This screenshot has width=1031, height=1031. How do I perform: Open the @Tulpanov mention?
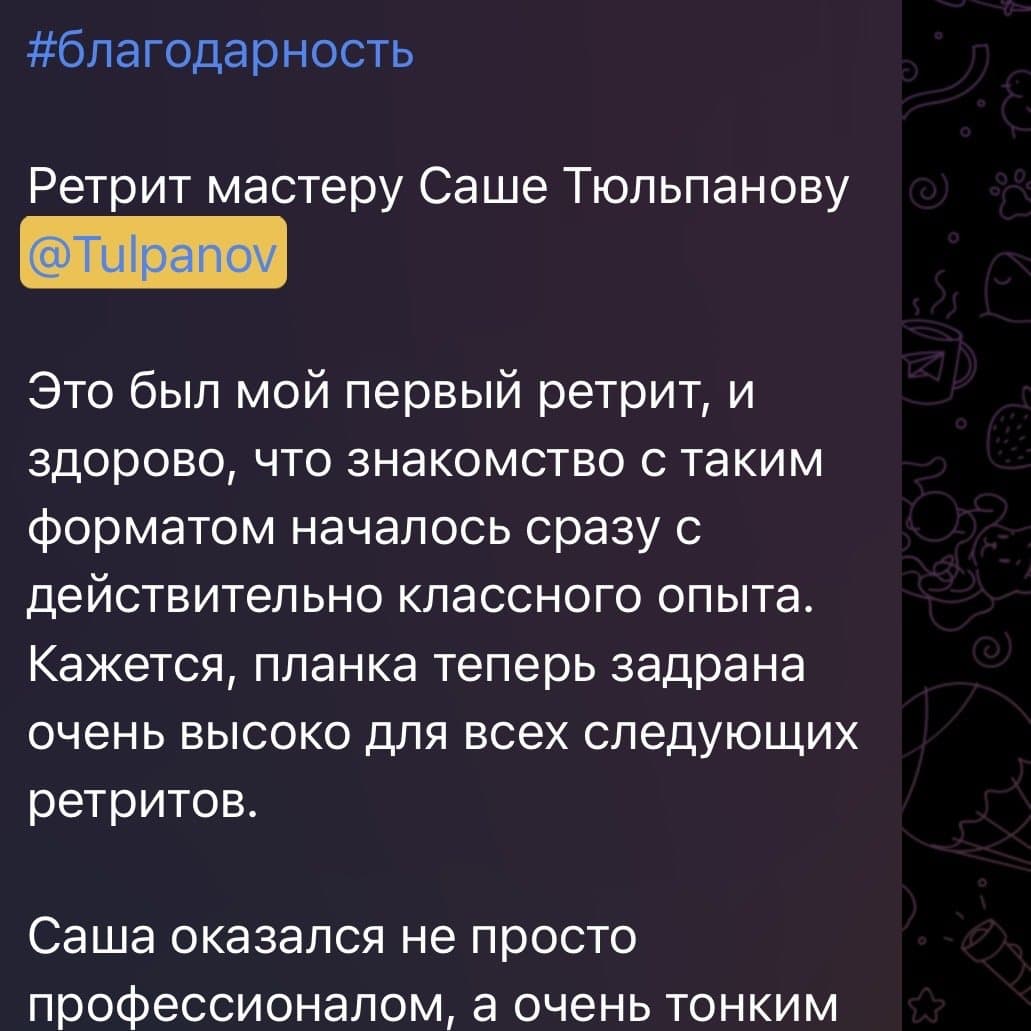pos(153,253)
